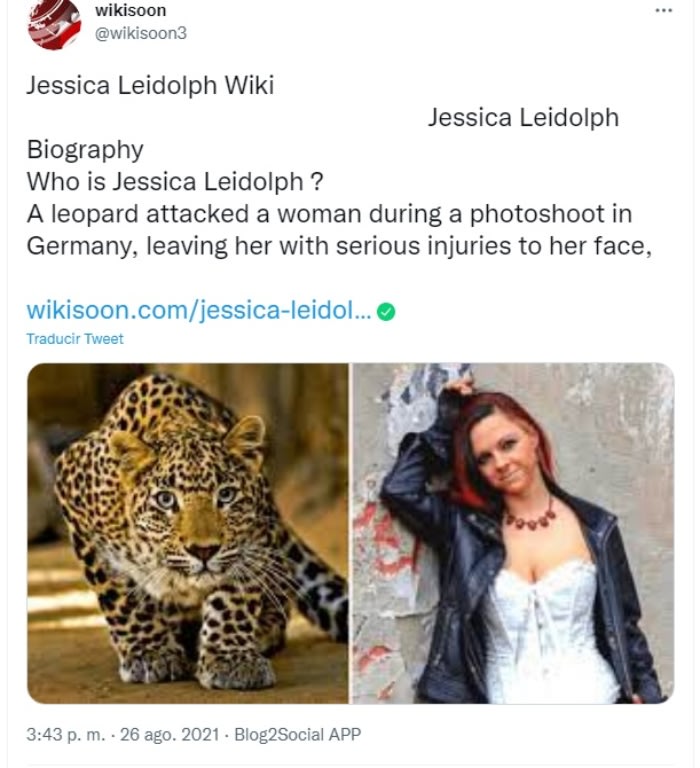Open the wikisoon.com article link
Viewport: 700px width, 768px height.
[x=198, y=310]
